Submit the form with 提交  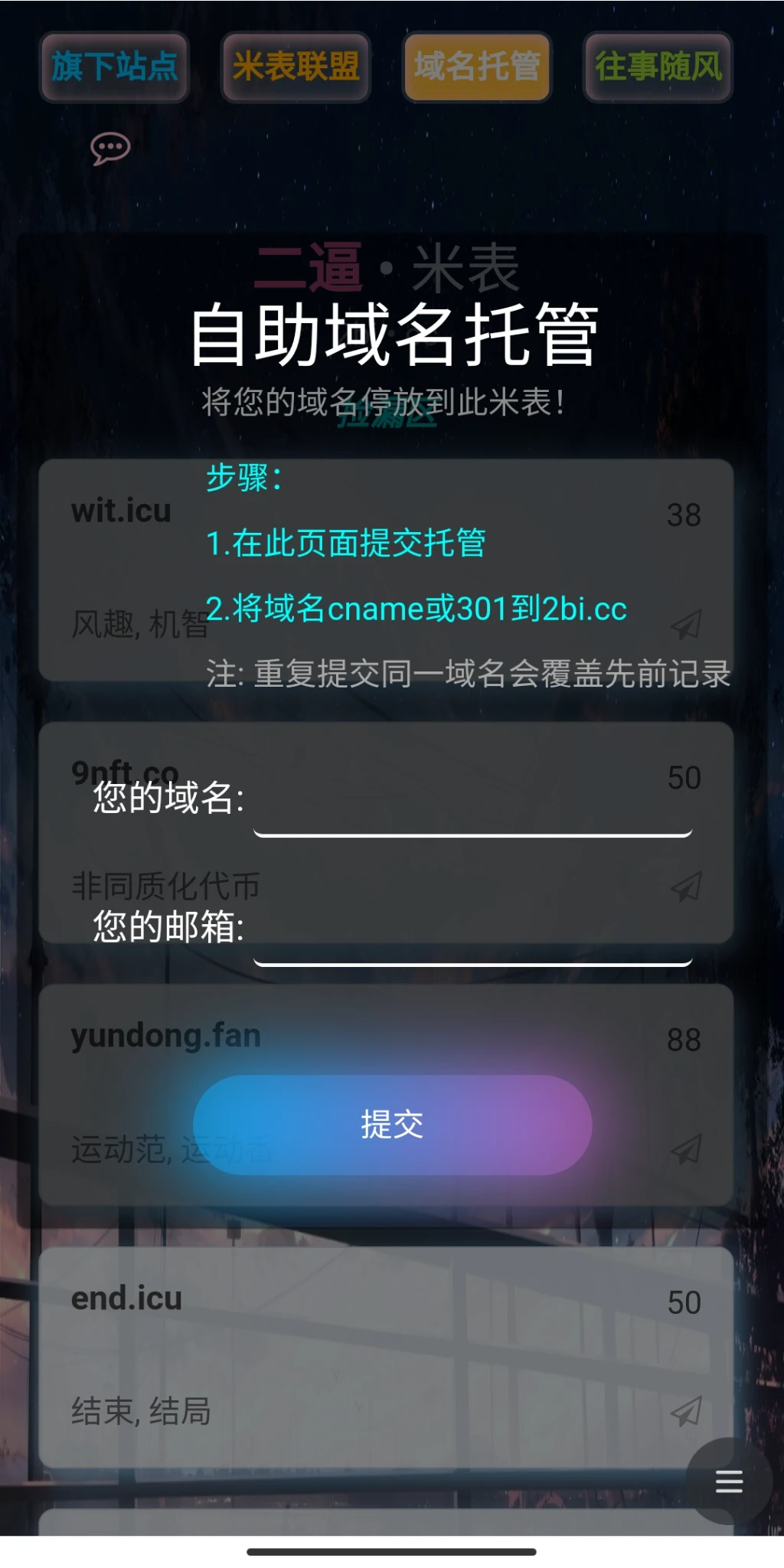(x=392, y=1125)
